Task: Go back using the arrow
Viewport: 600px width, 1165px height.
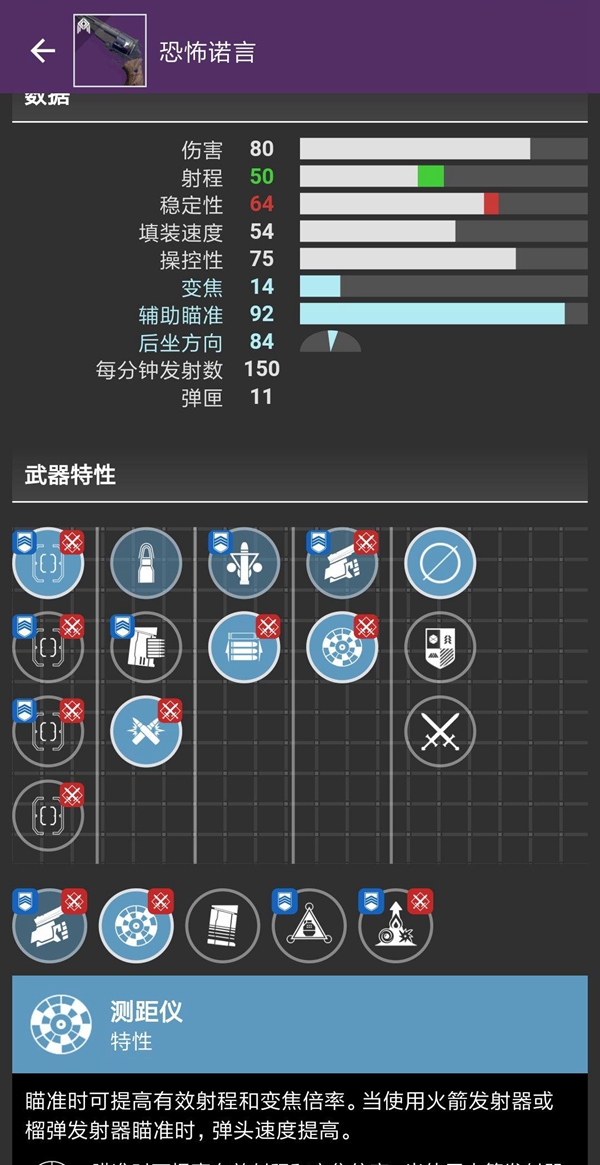Action: [42, 51]
